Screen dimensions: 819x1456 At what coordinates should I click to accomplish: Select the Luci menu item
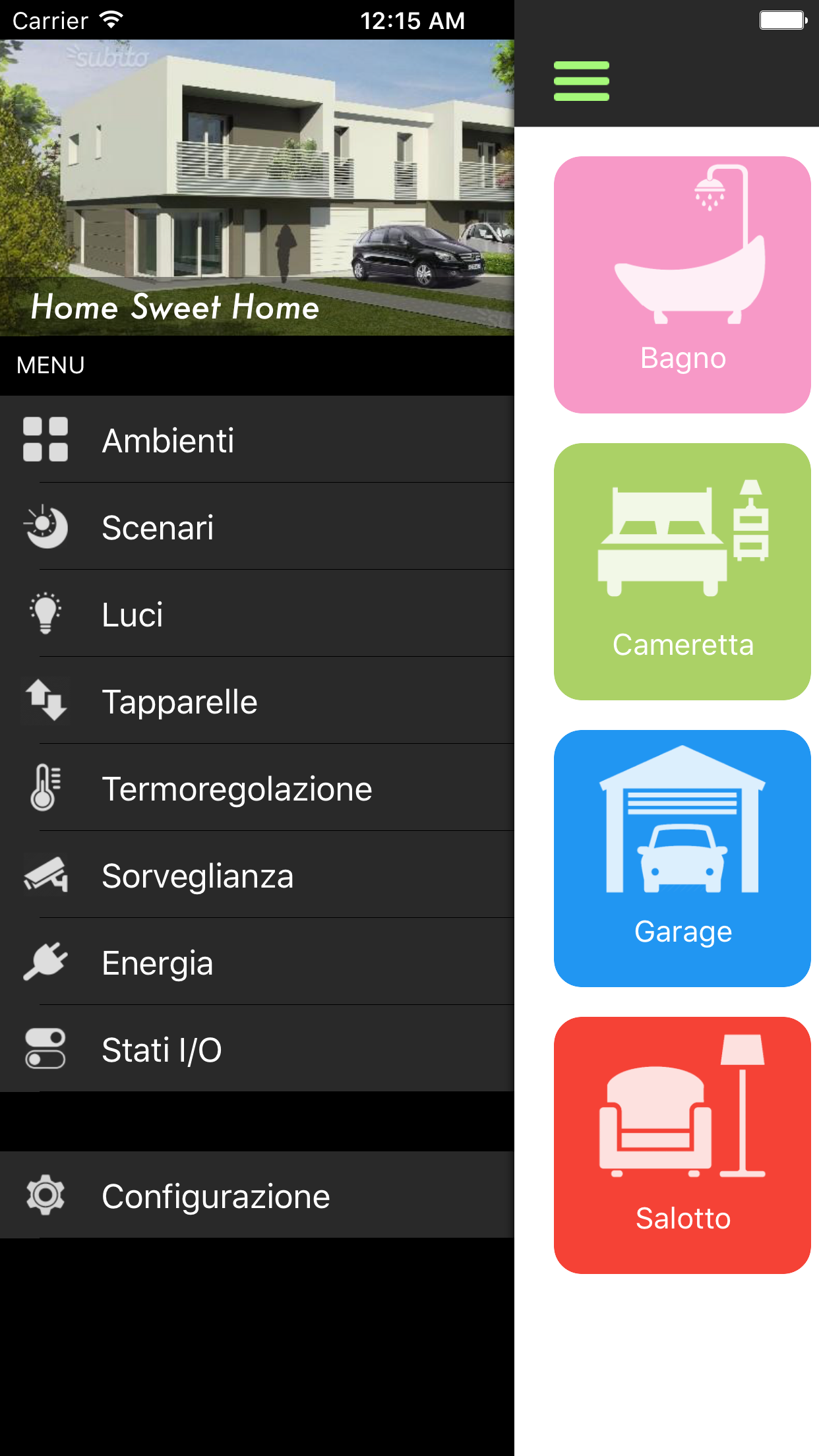257,614
